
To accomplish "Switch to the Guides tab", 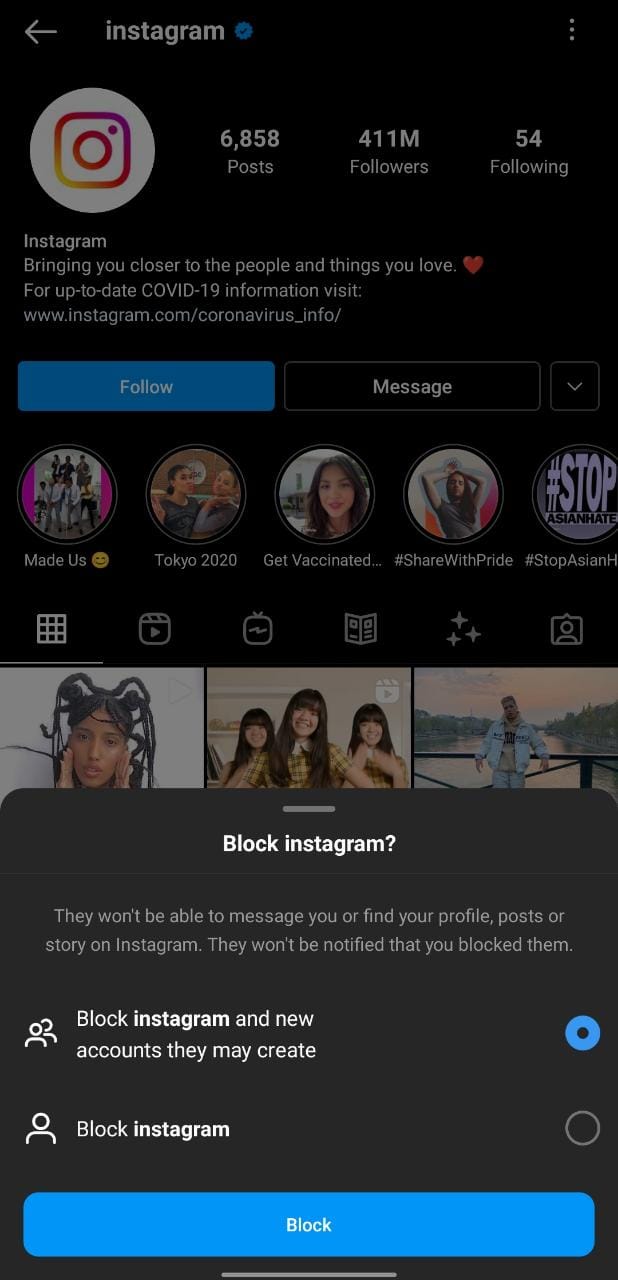I will (360, 629).
